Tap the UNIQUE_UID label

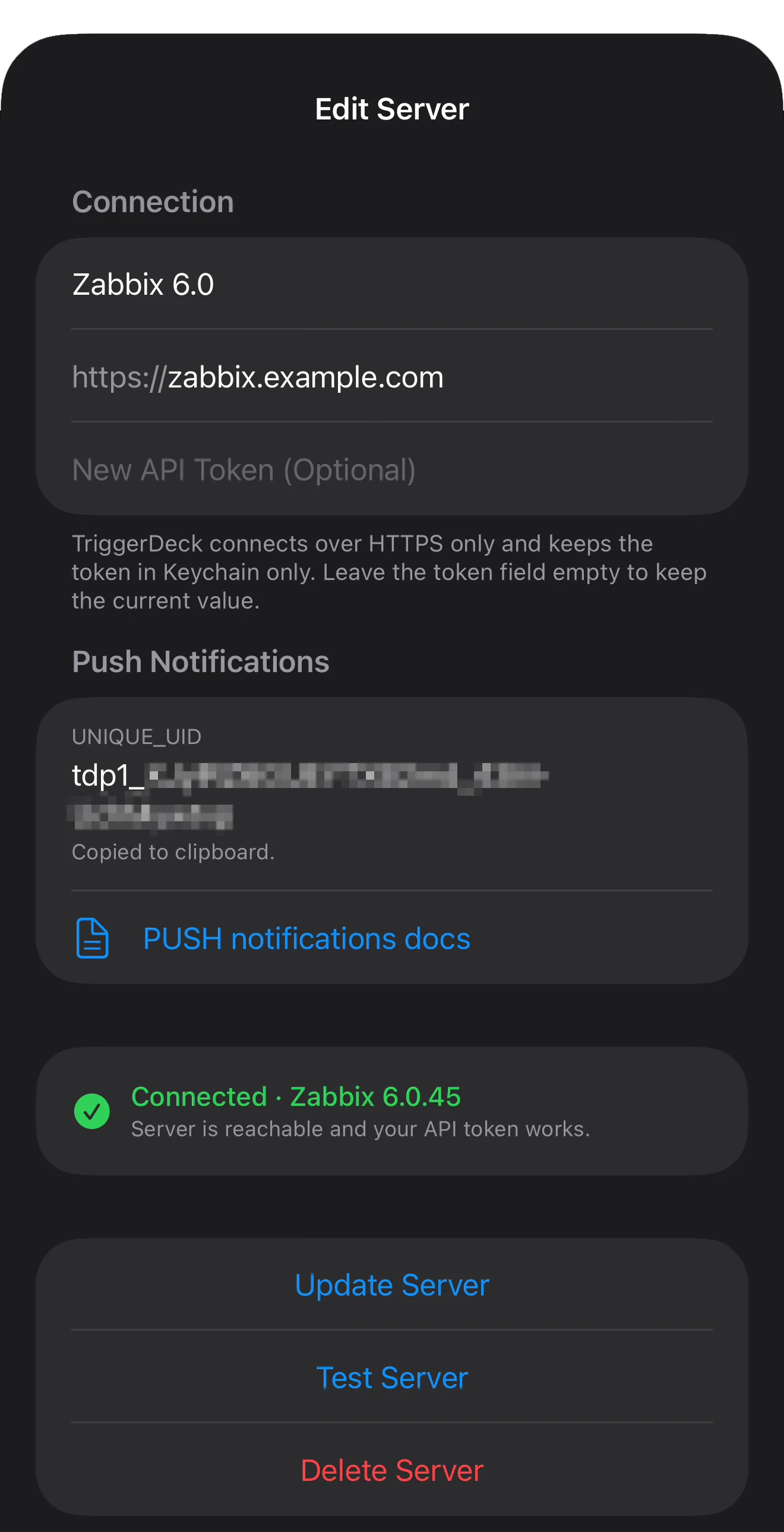coord(137,737)
